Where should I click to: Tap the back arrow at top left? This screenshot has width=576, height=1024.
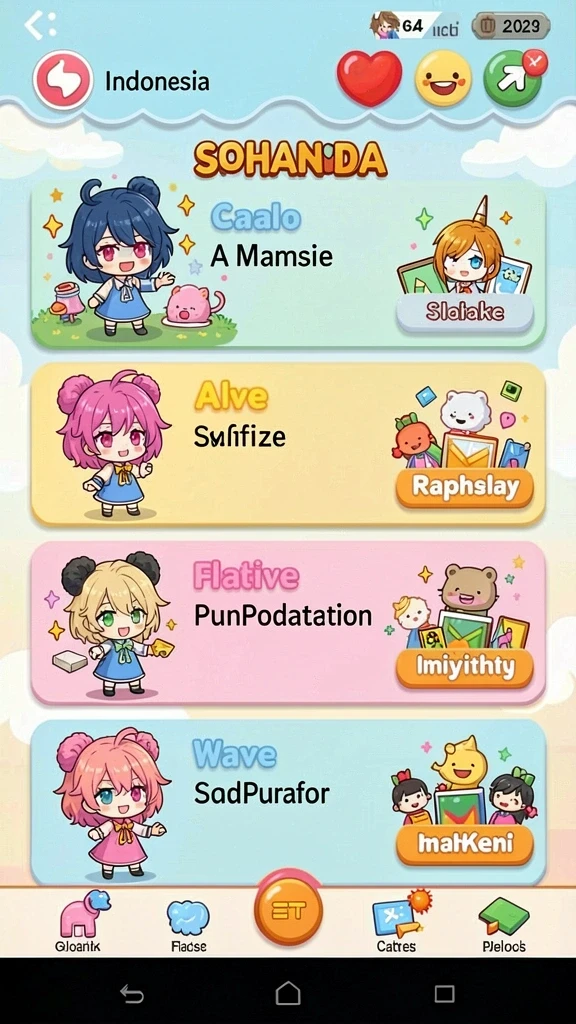(x=40, y=25)
